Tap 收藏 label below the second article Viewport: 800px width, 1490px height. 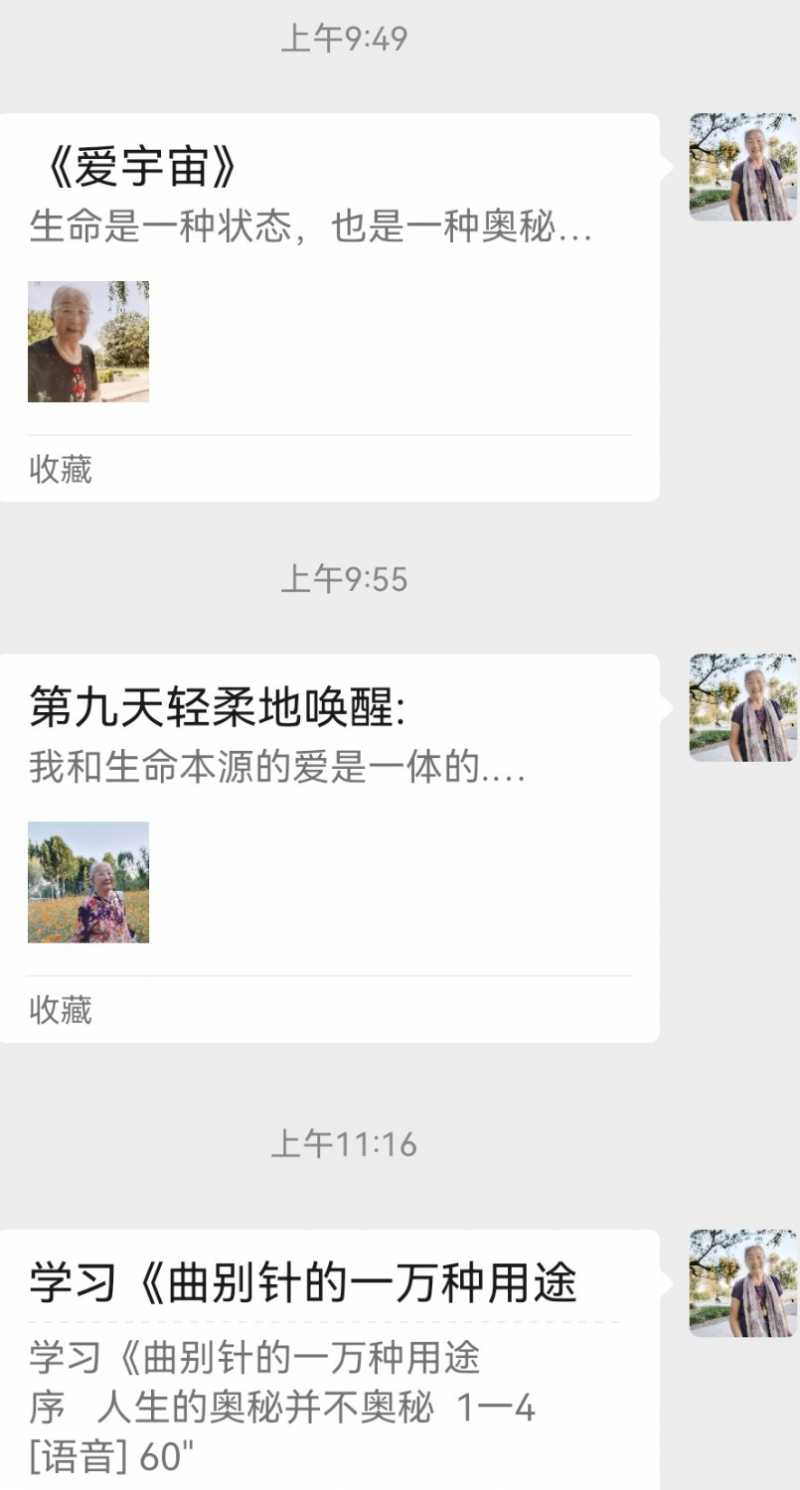(60, 1012)
